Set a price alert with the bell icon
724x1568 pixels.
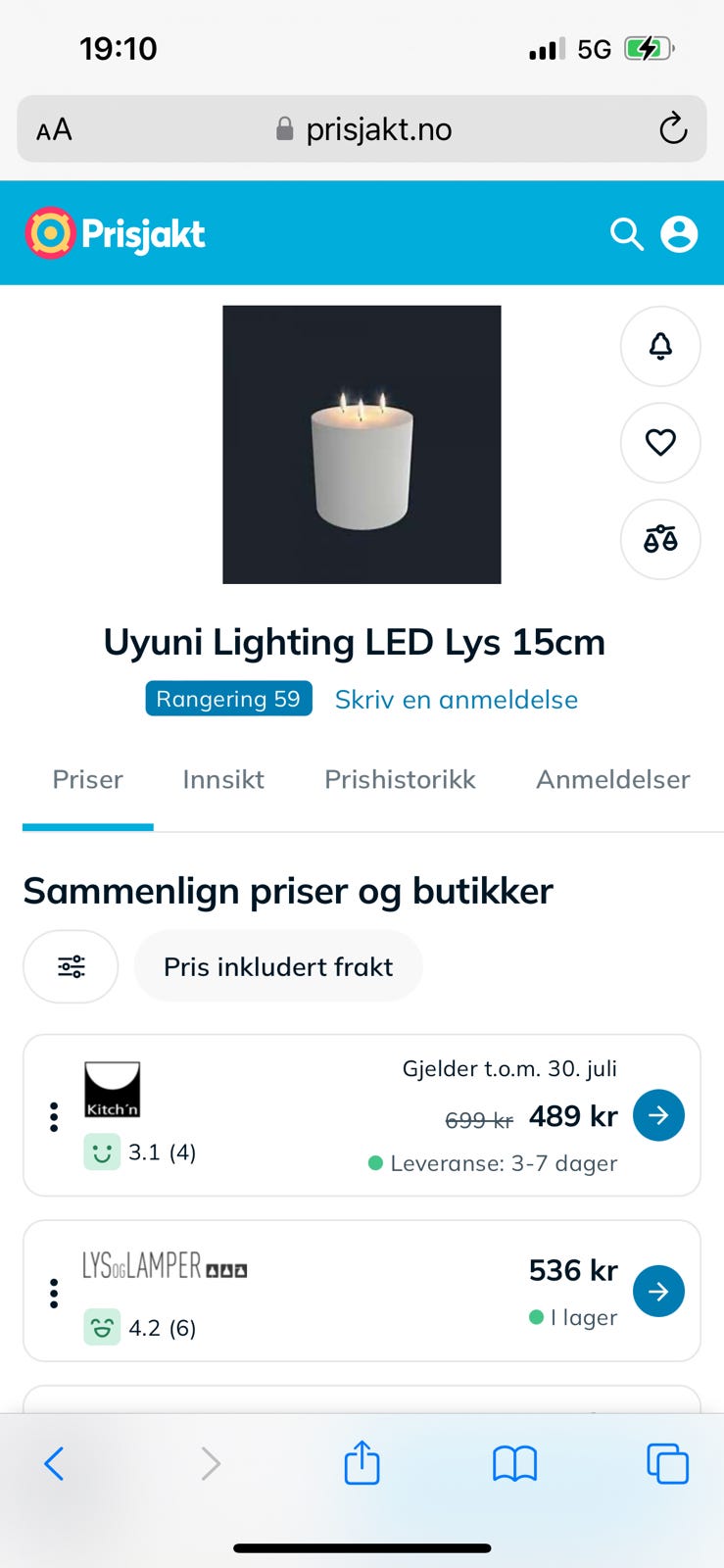660,346
